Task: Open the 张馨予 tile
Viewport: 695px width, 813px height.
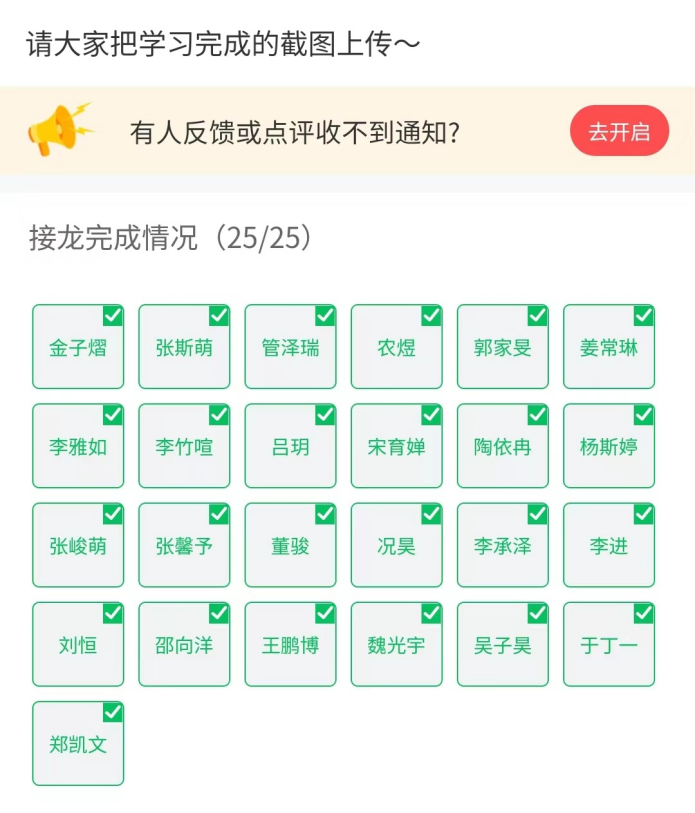Action: click(184, 545)
